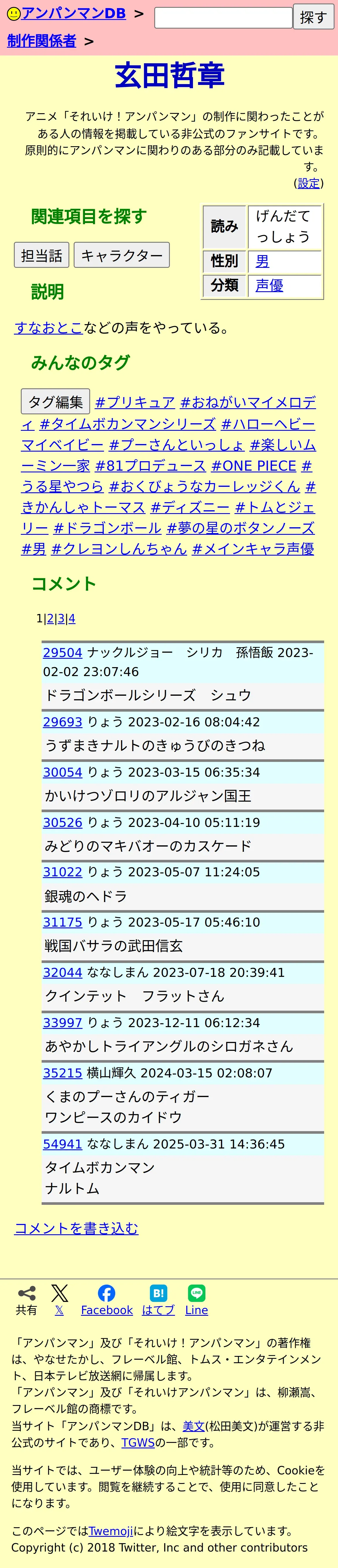Open the #ドラゴンボール tag
Image resolution: width=338 pixels, height=1568 pixels.
coord(107,528)
